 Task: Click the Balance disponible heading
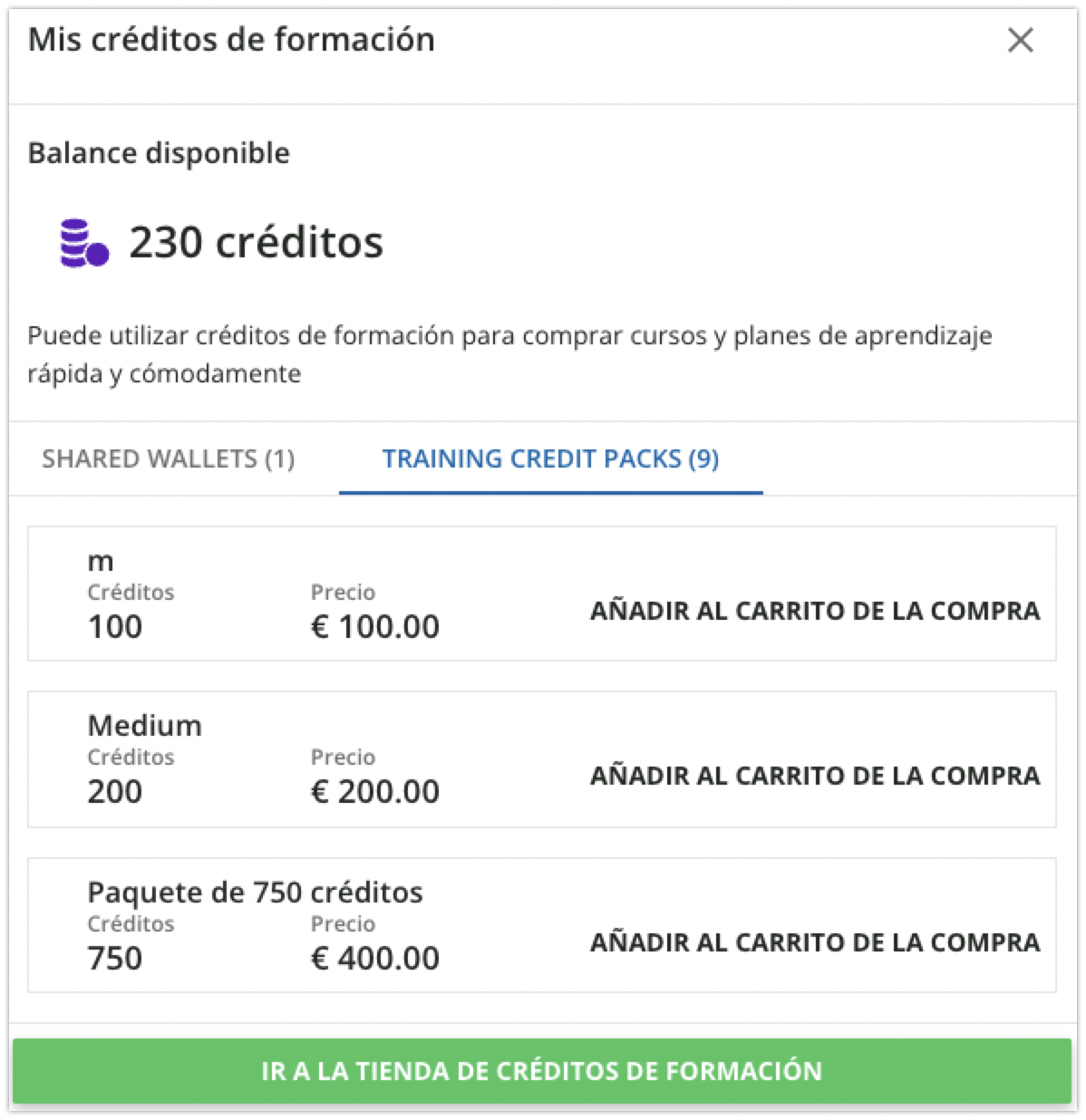(160, 153)
